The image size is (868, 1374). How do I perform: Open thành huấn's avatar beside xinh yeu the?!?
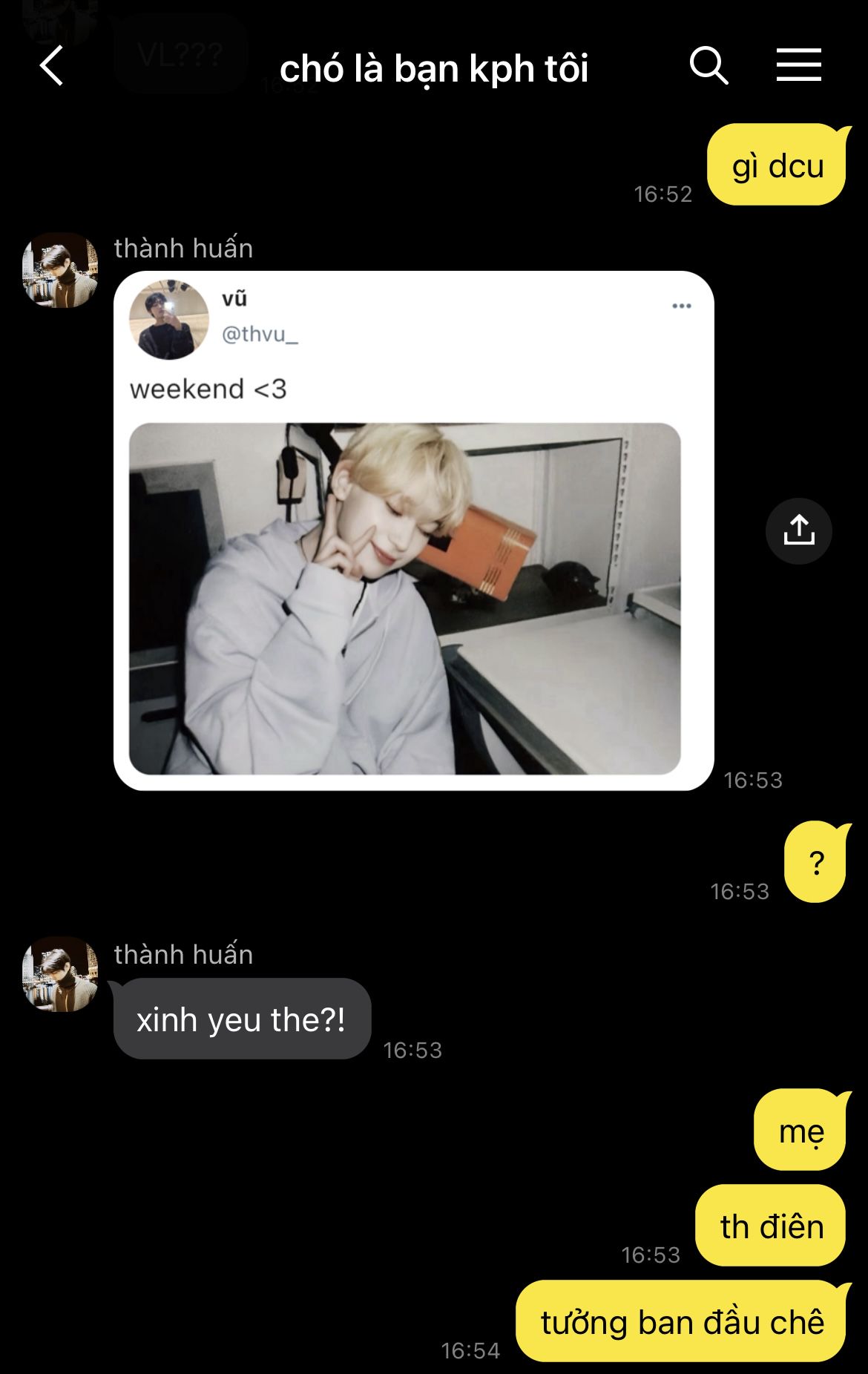tap(60, 974)
